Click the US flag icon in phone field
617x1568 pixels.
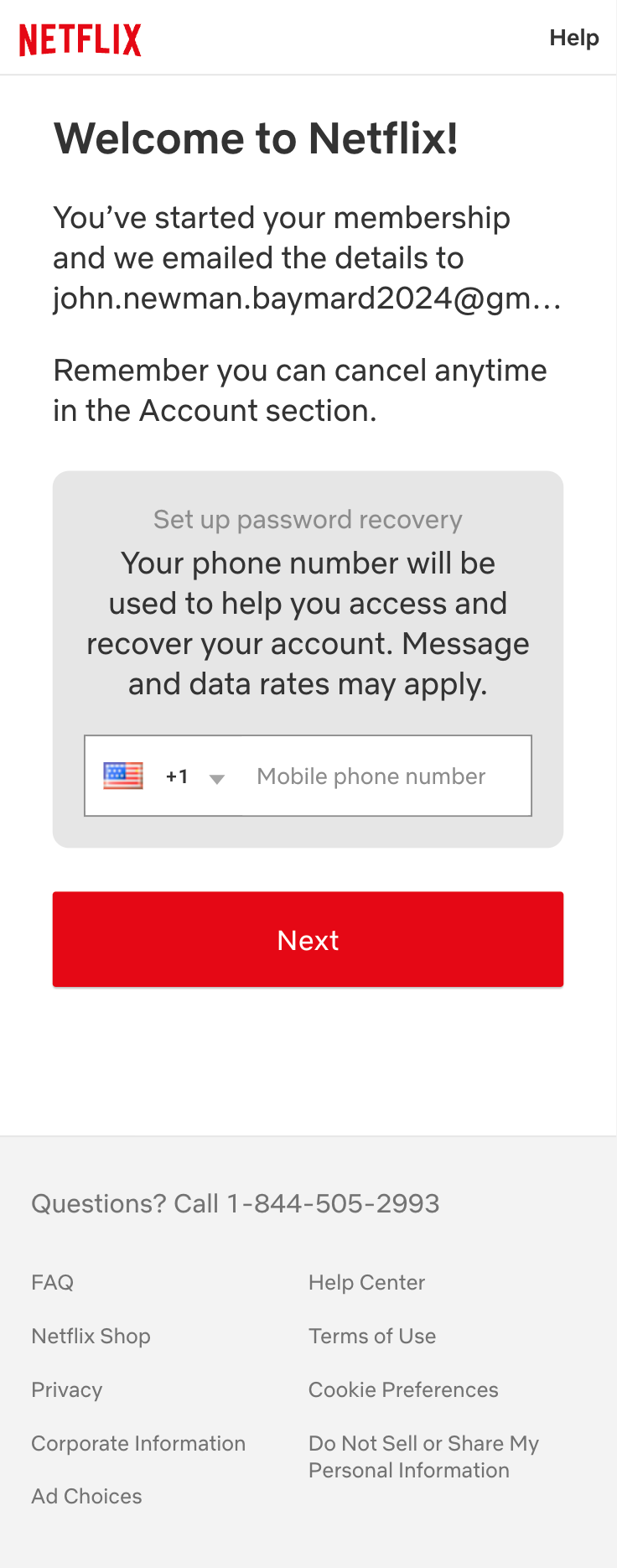point(122,776)
